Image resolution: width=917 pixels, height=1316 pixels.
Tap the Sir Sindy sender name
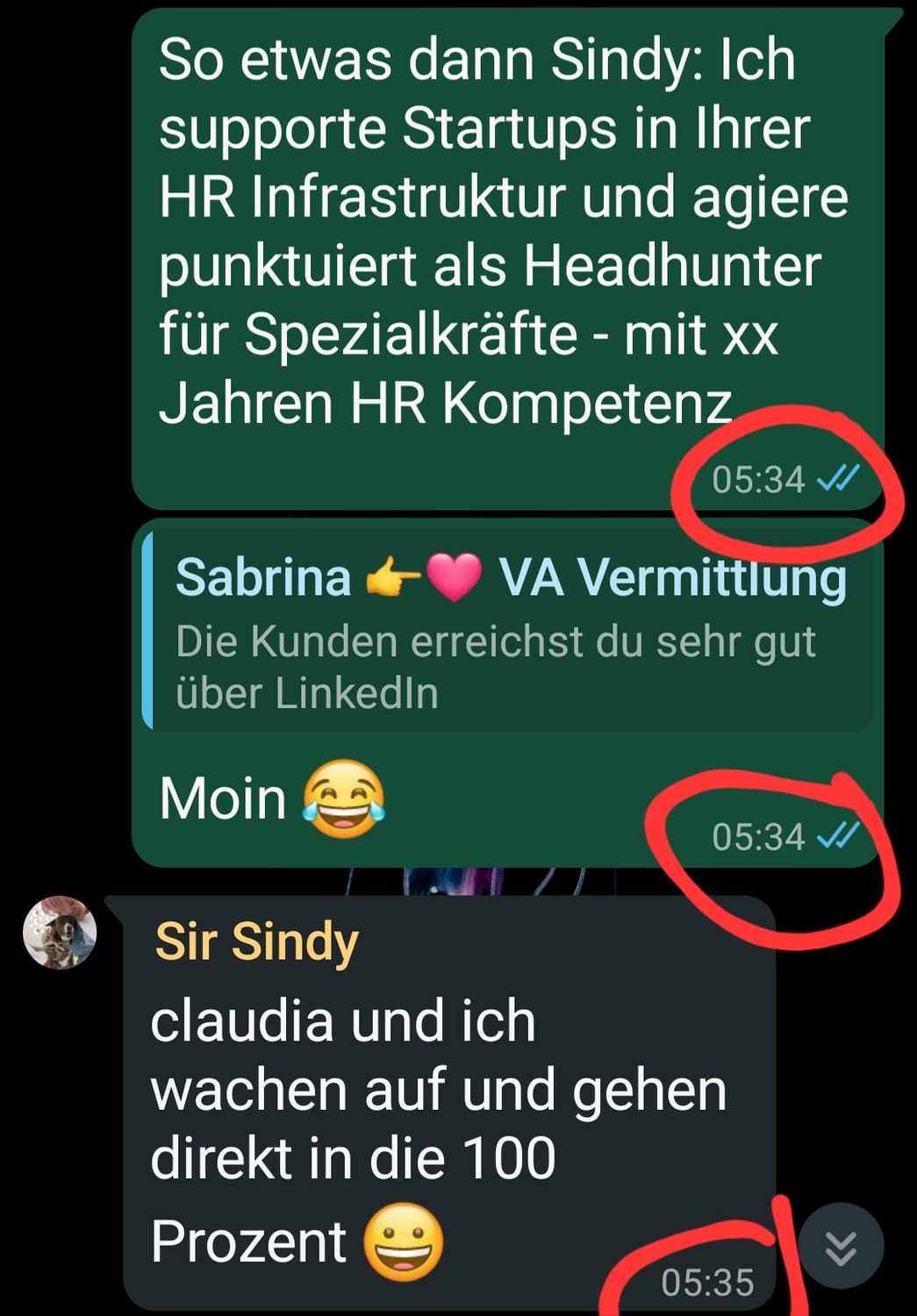coord(256,942)
